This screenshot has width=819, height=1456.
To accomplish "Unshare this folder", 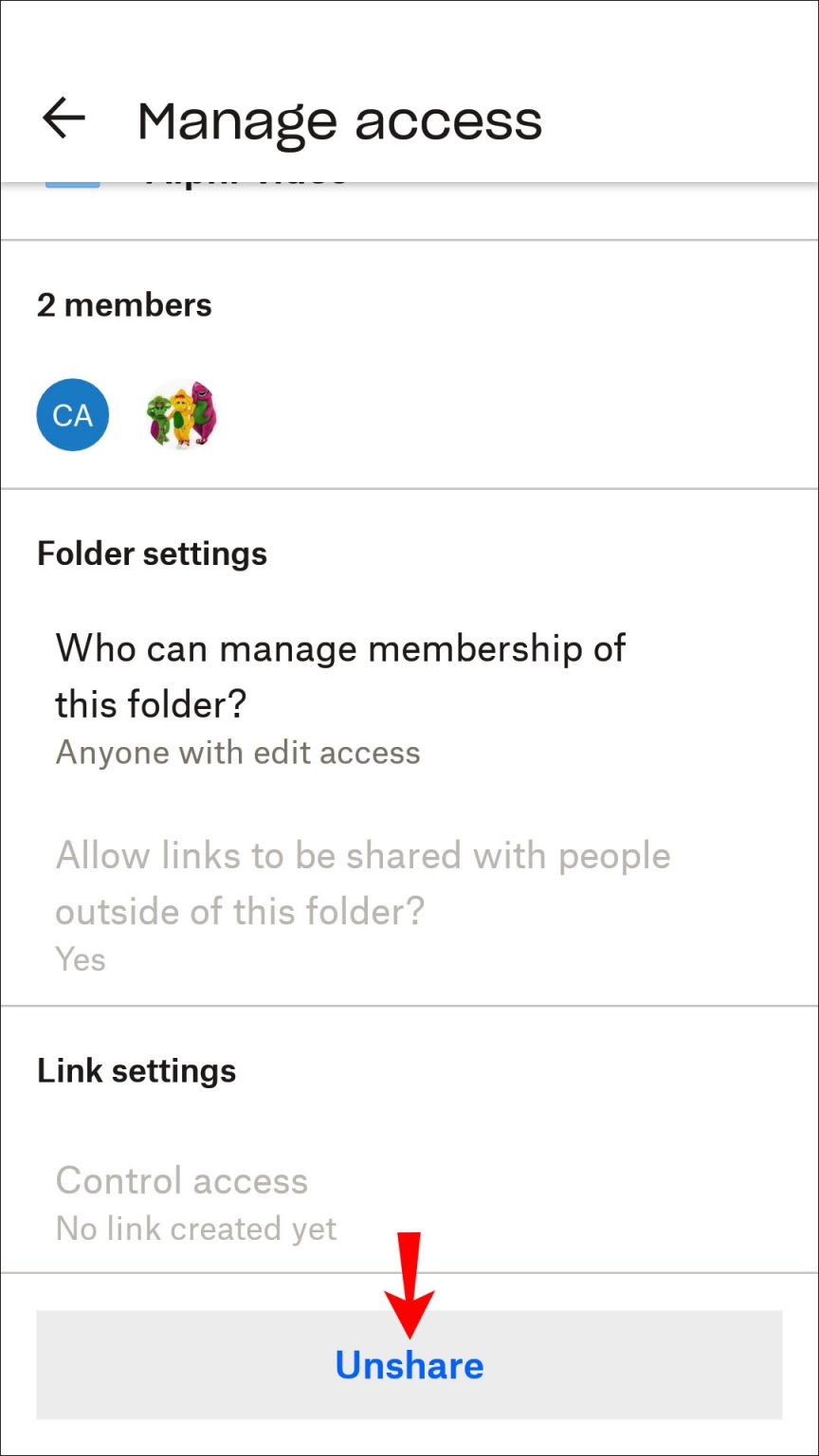I will [409, 1365].
